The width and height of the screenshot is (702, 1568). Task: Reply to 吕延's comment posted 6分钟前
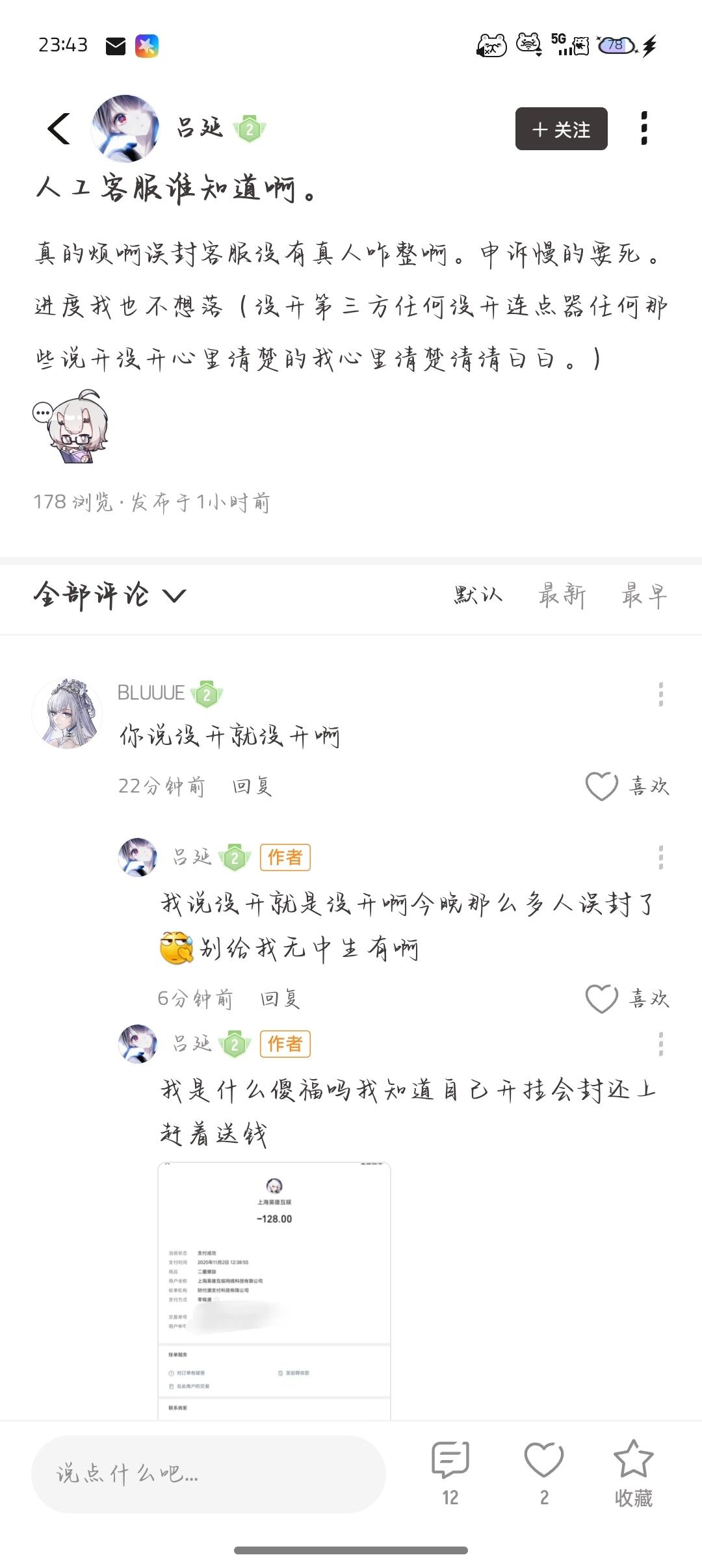pos(280,999)
